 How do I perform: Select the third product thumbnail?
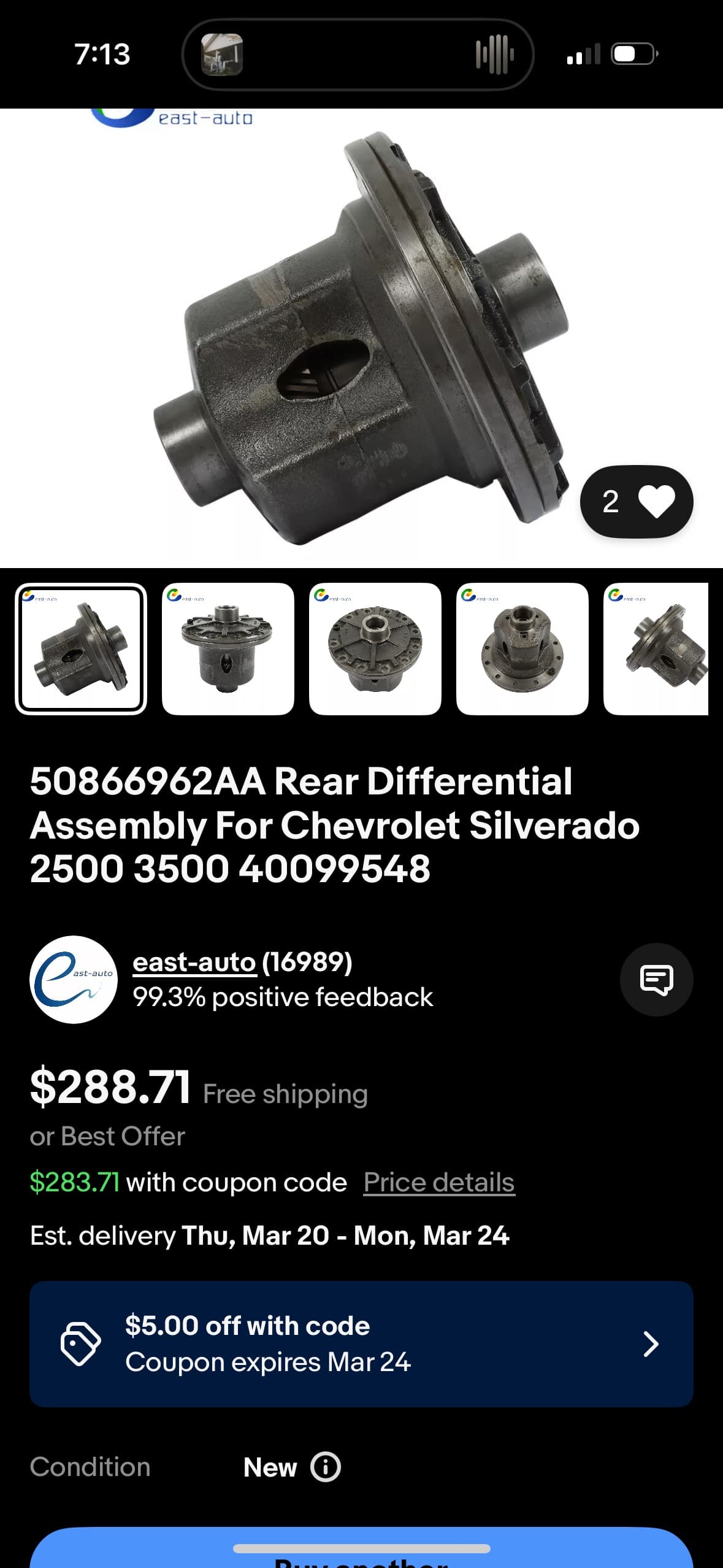click(x=375, y=648)
